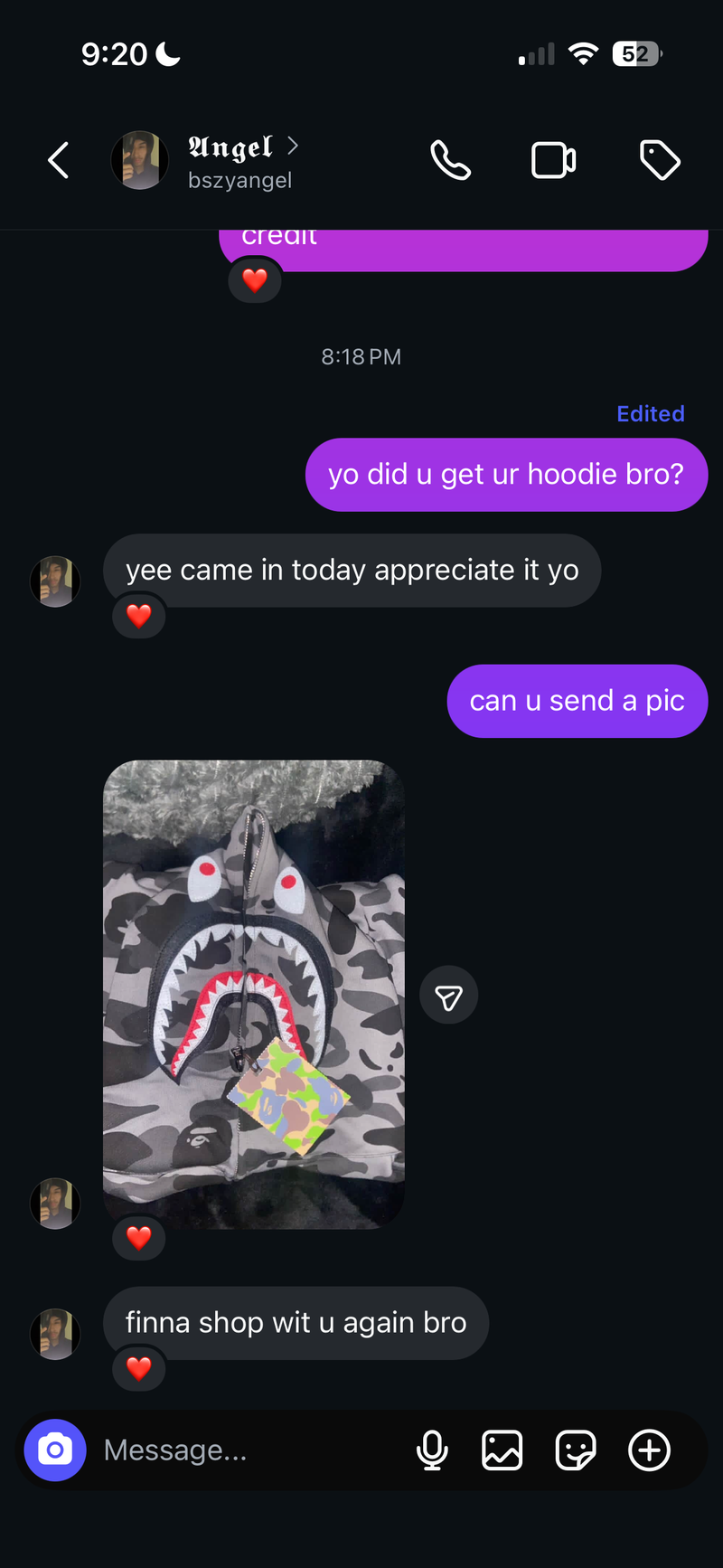View reaction on "yee came in today" message
This screenshot has width=723, height=1568.
tap(138, 616)
